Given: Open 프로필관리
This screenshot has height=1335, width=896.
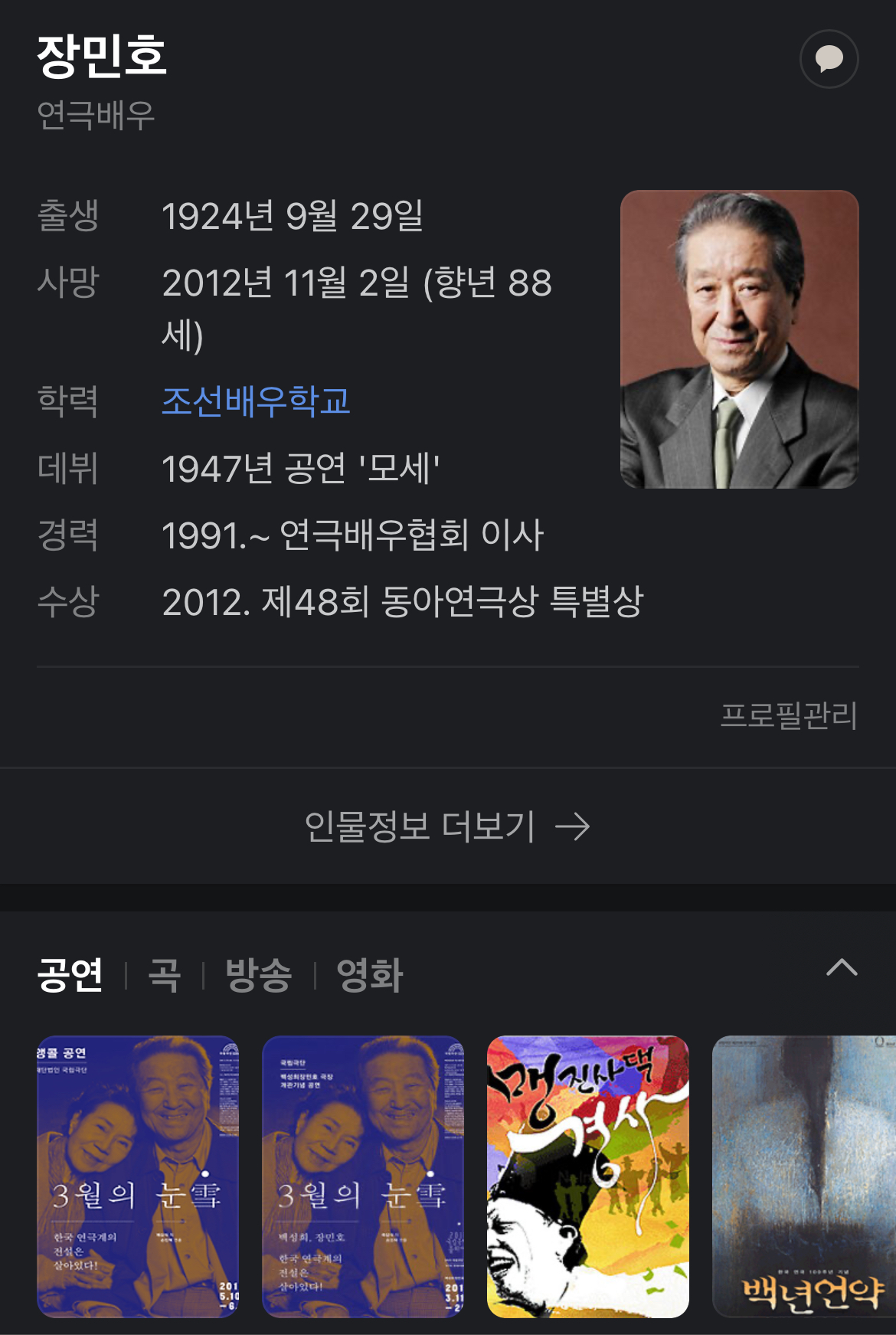Looking at the screenshot, I should tap(789, 715).
